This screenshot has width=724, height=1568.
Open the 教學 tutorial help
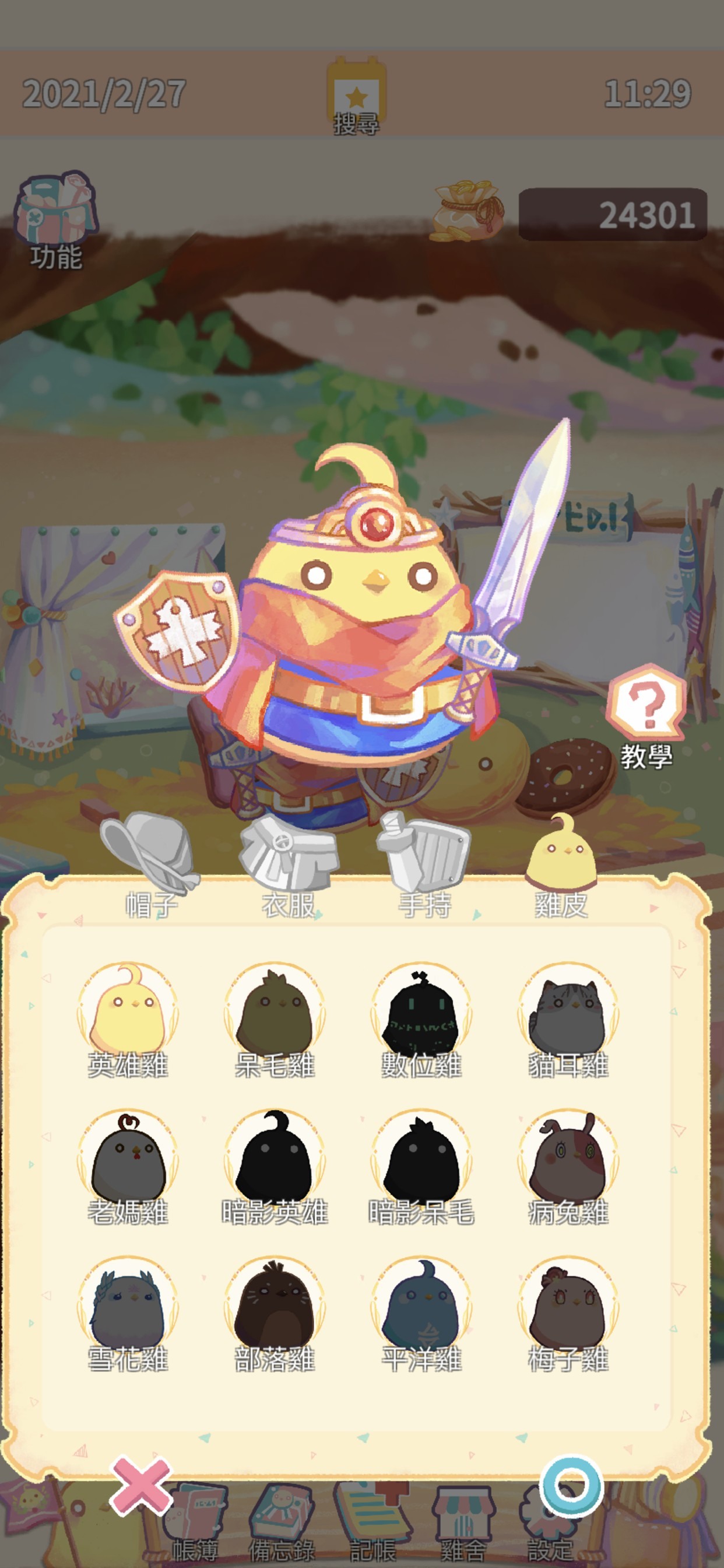tap(646, 716)
